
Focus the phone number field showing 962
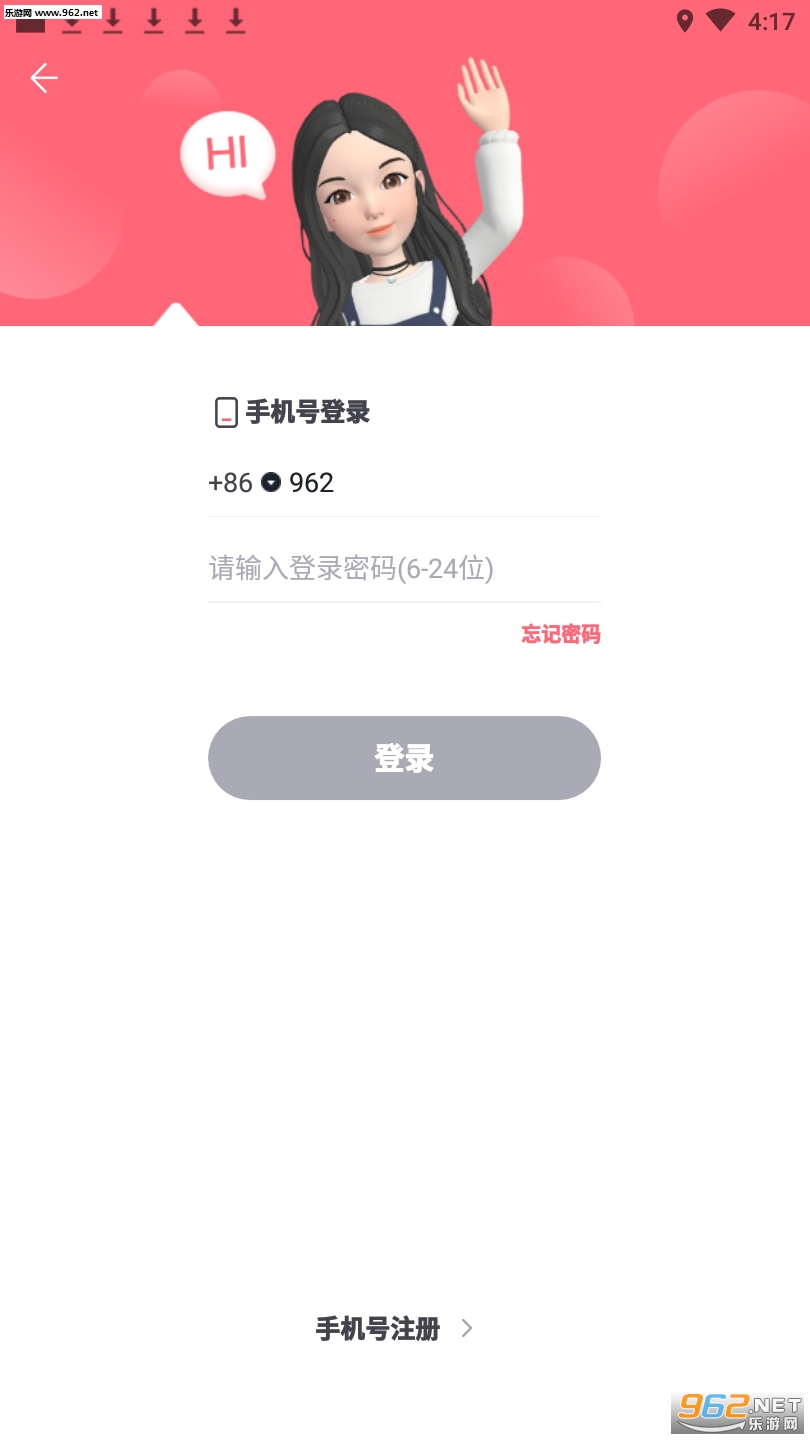pos(440,483)
